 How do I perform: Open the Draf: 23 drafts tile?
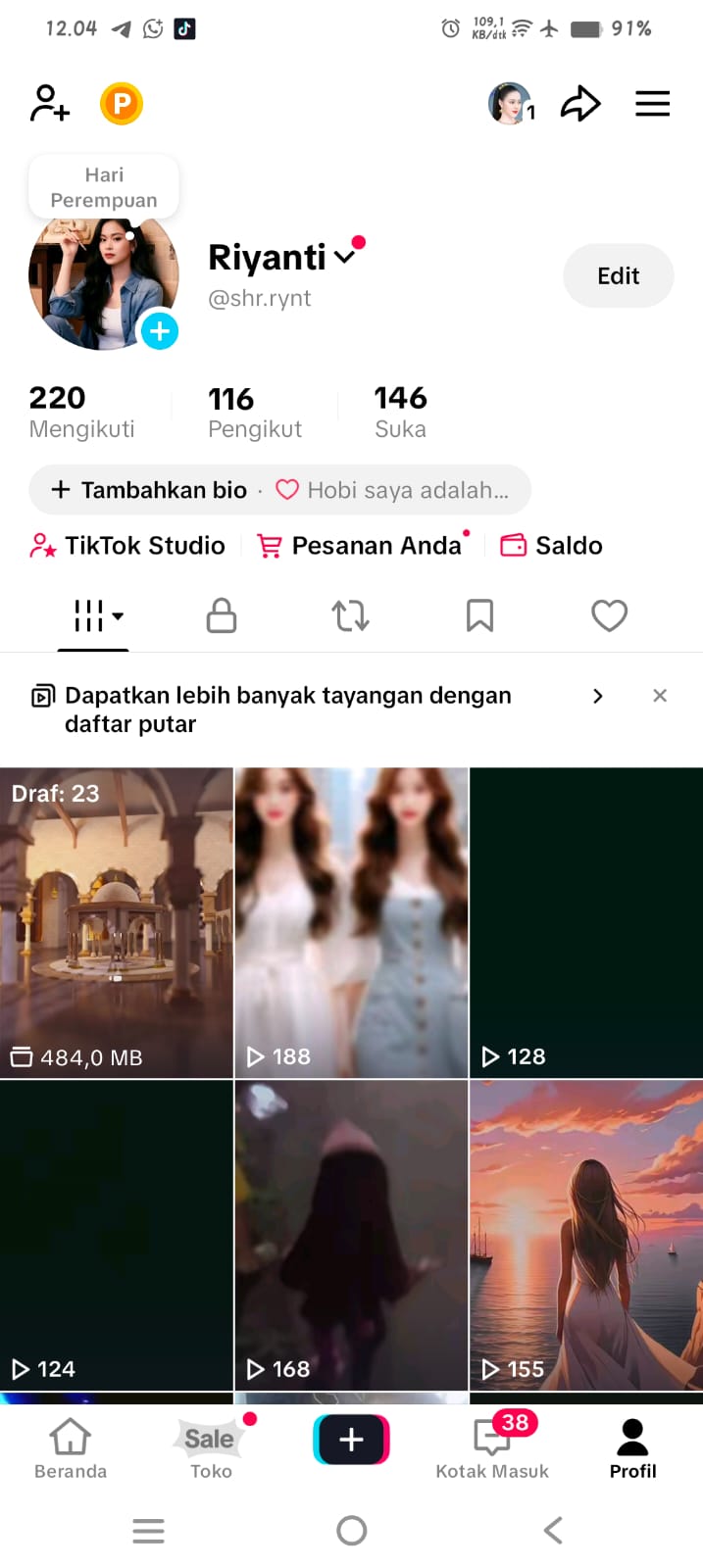[x=117, y=922]
